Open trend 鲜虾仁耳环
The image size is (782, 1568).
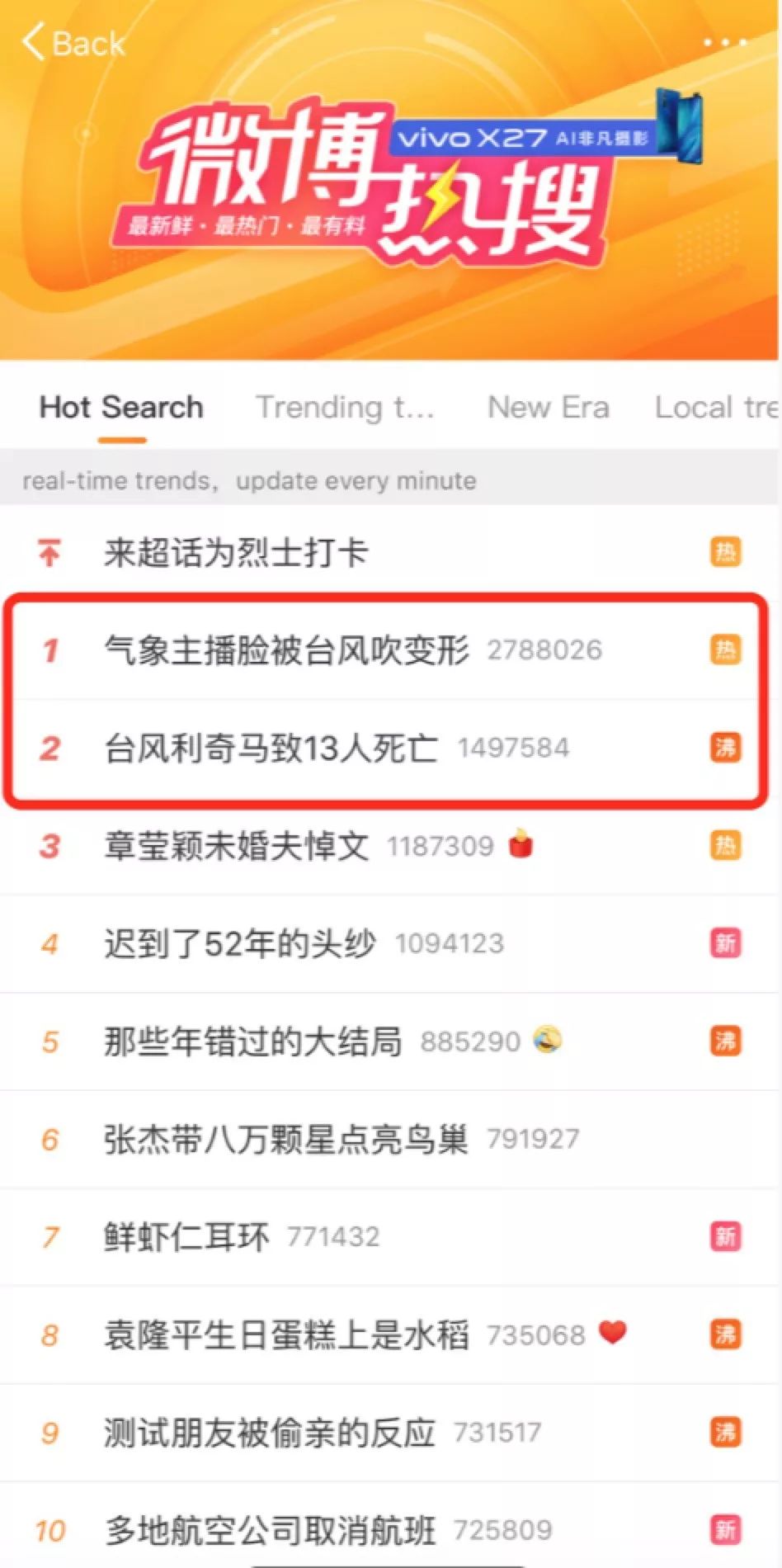(186, 1237)
